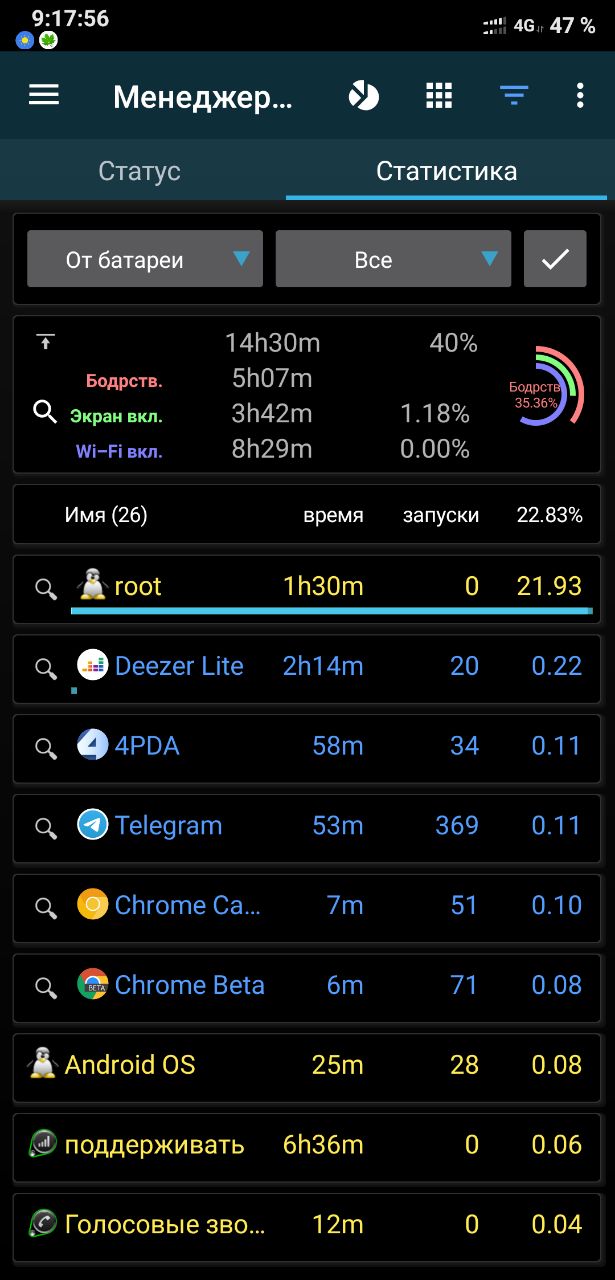Open the Android OS row
615x1280 pixels.
click(307, 1067)
